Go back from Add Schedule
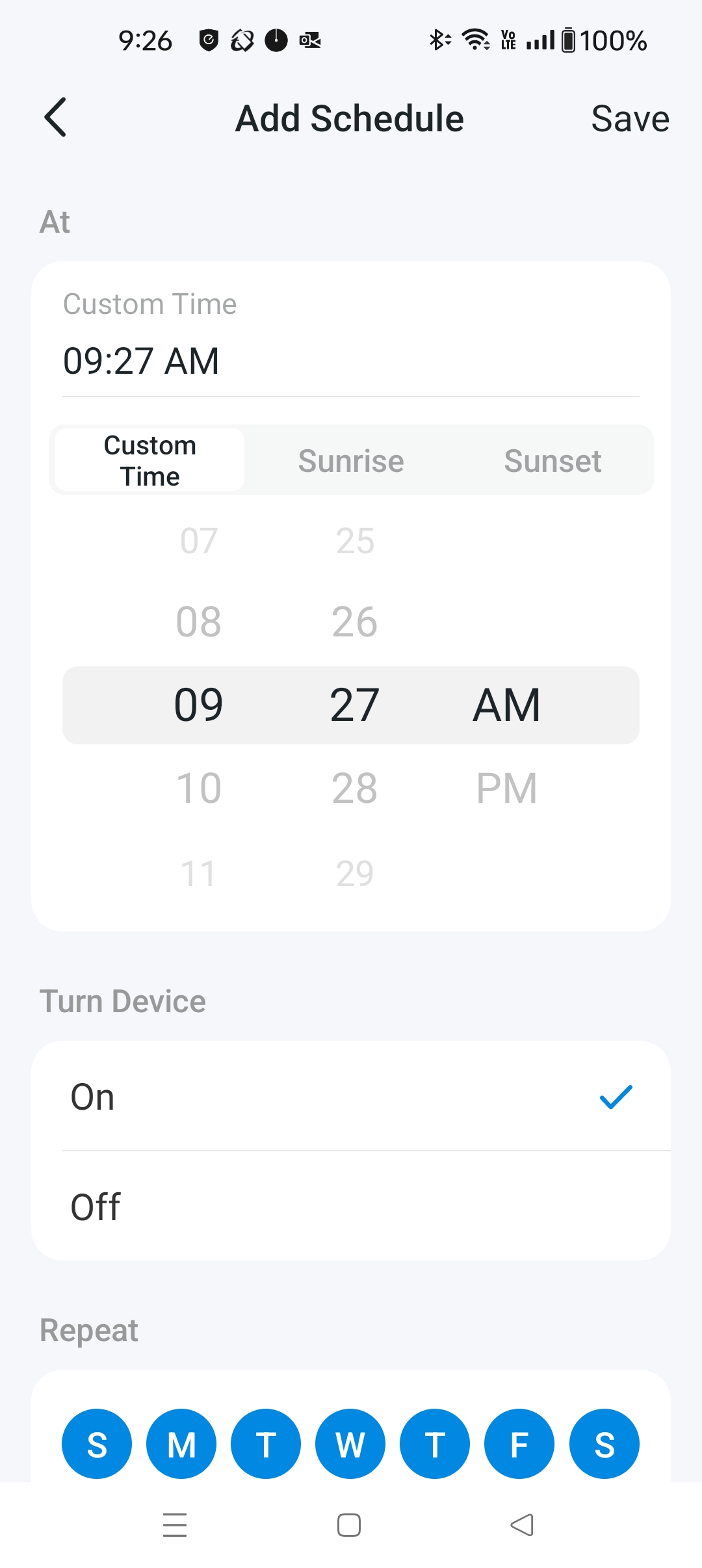The width and height of the screenshot is (702, 1568). tap(56, 118)
